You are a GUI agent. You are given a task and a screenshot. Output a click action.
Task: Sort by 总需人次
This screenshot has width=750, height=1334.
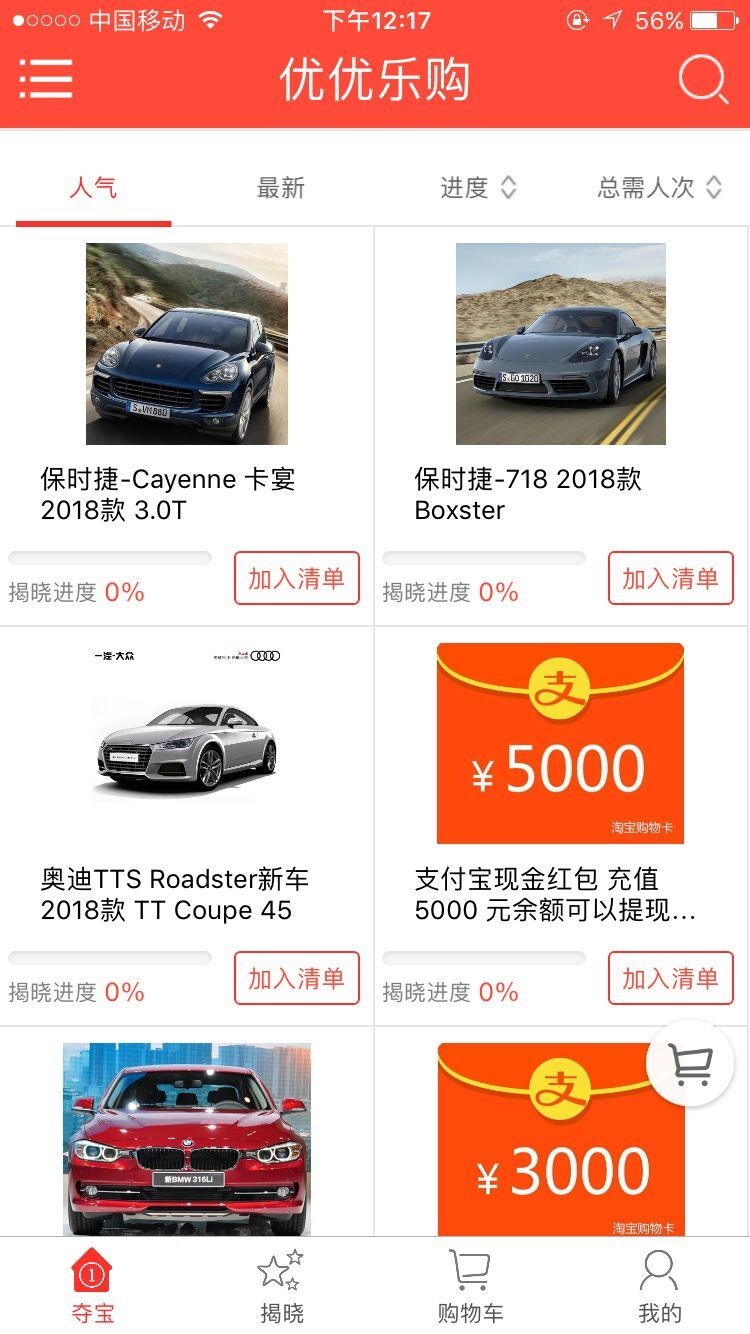659,187
